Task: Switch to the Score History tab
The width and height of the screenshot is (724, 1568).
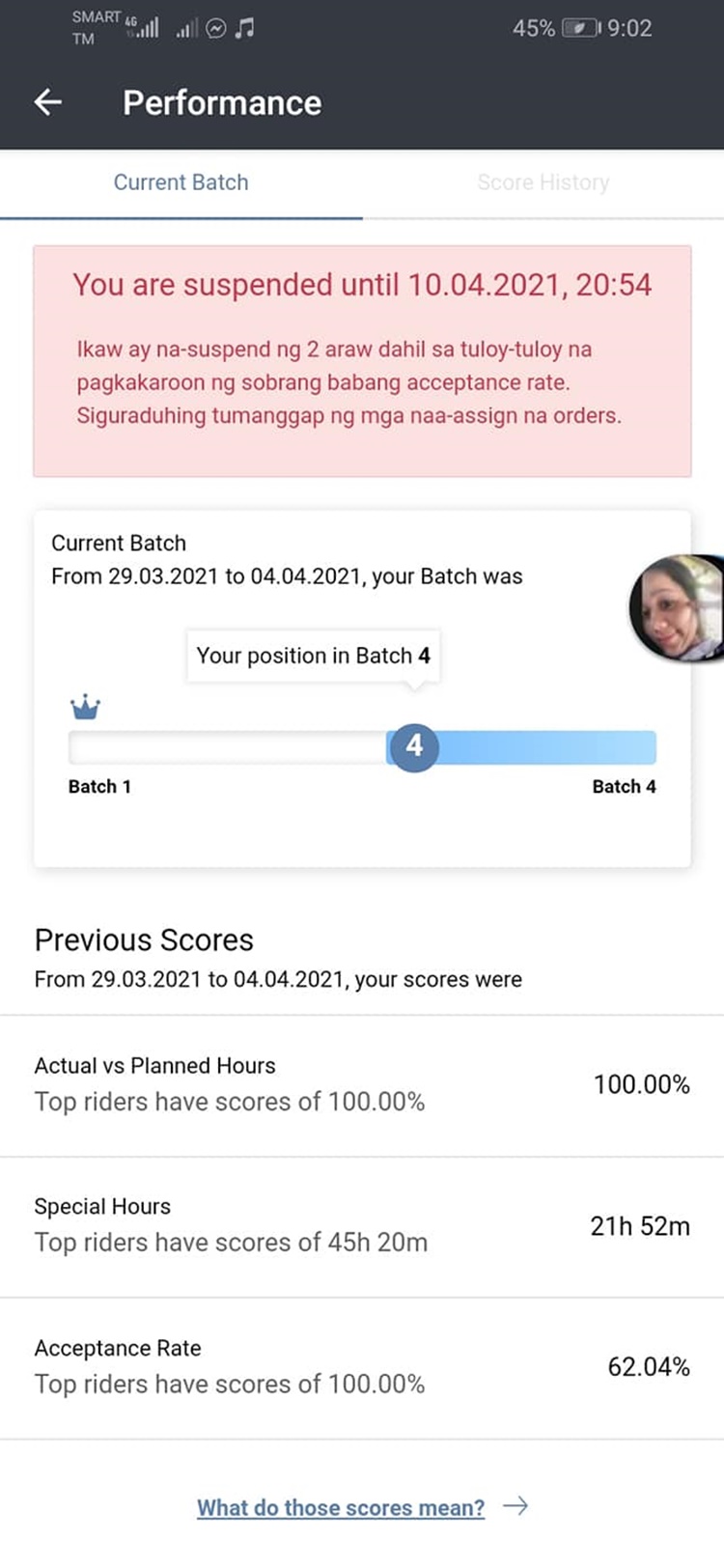Action: 543,182
